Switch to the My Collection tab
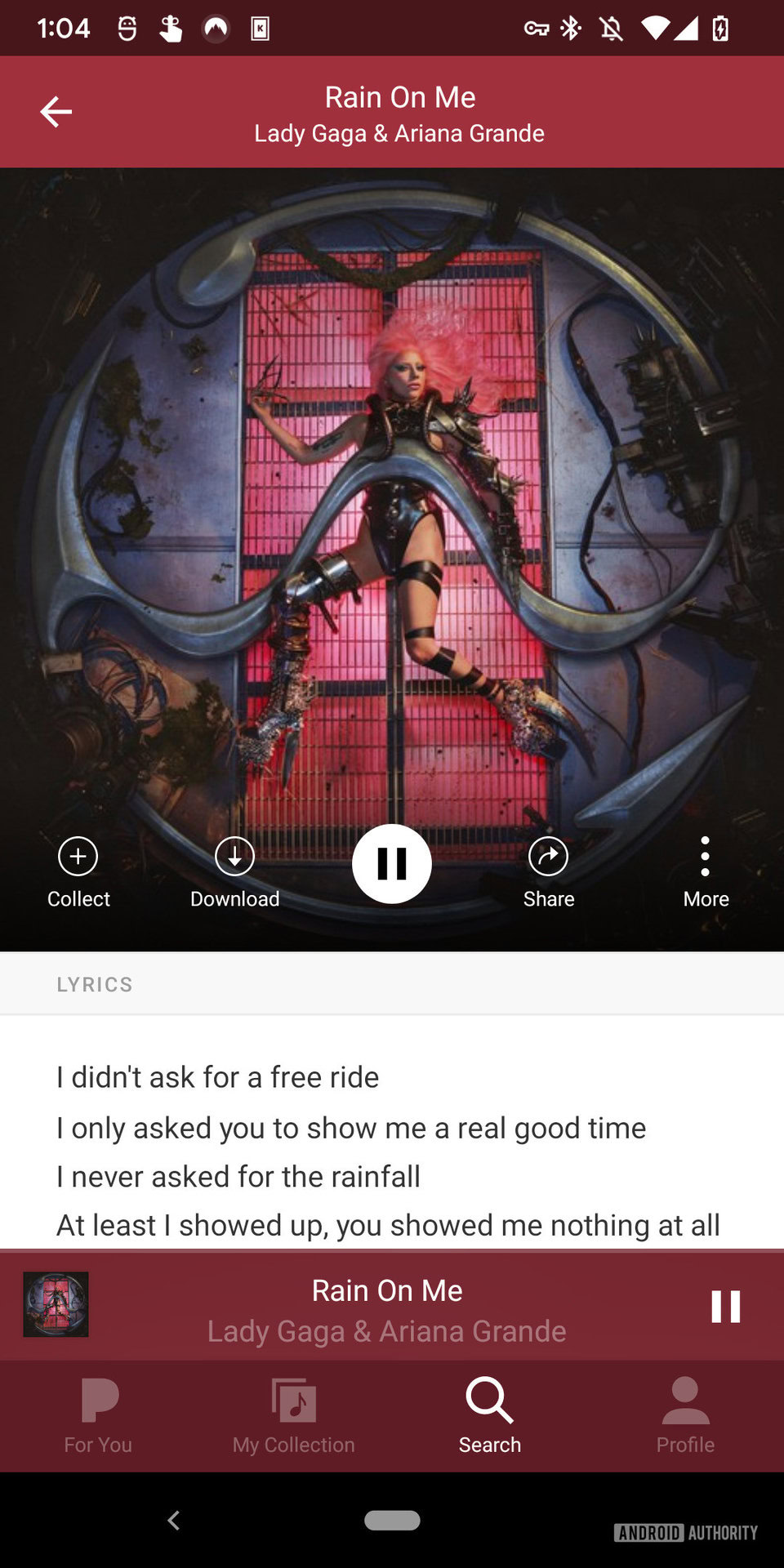The width and height of the screenshot is (784, 1568). (x=294, y=1415)
